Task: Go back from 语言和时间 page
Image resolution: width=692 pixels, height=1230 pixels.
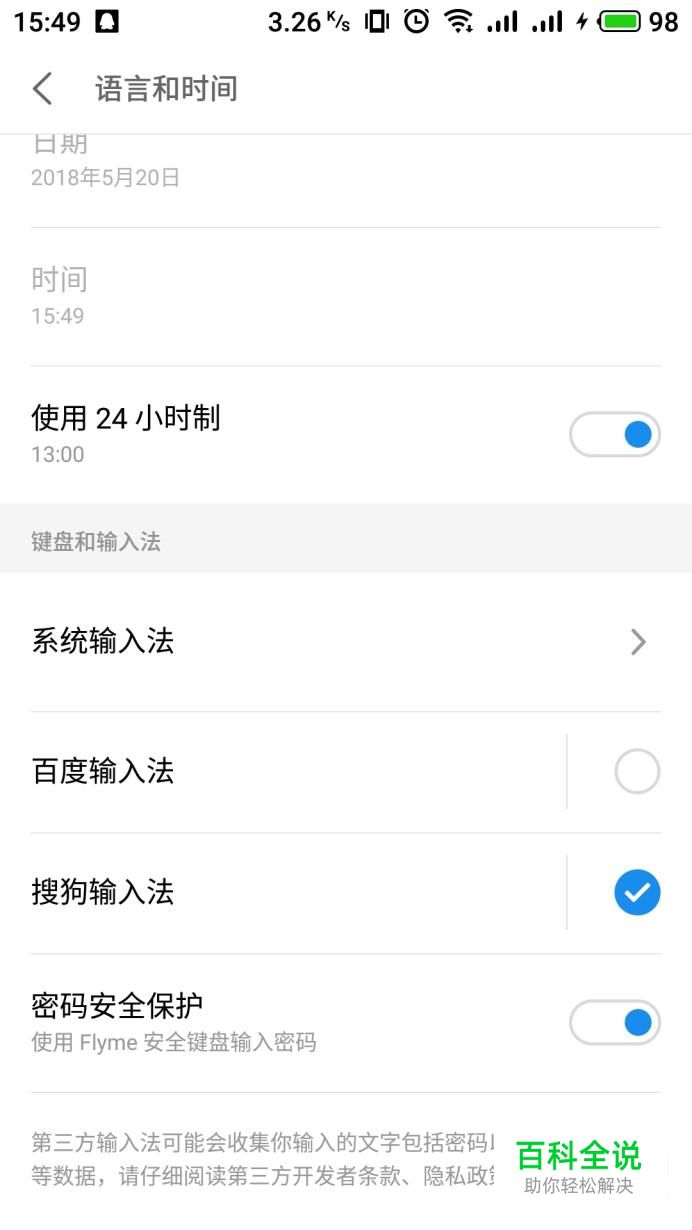Action: click(x=42, y=88)
